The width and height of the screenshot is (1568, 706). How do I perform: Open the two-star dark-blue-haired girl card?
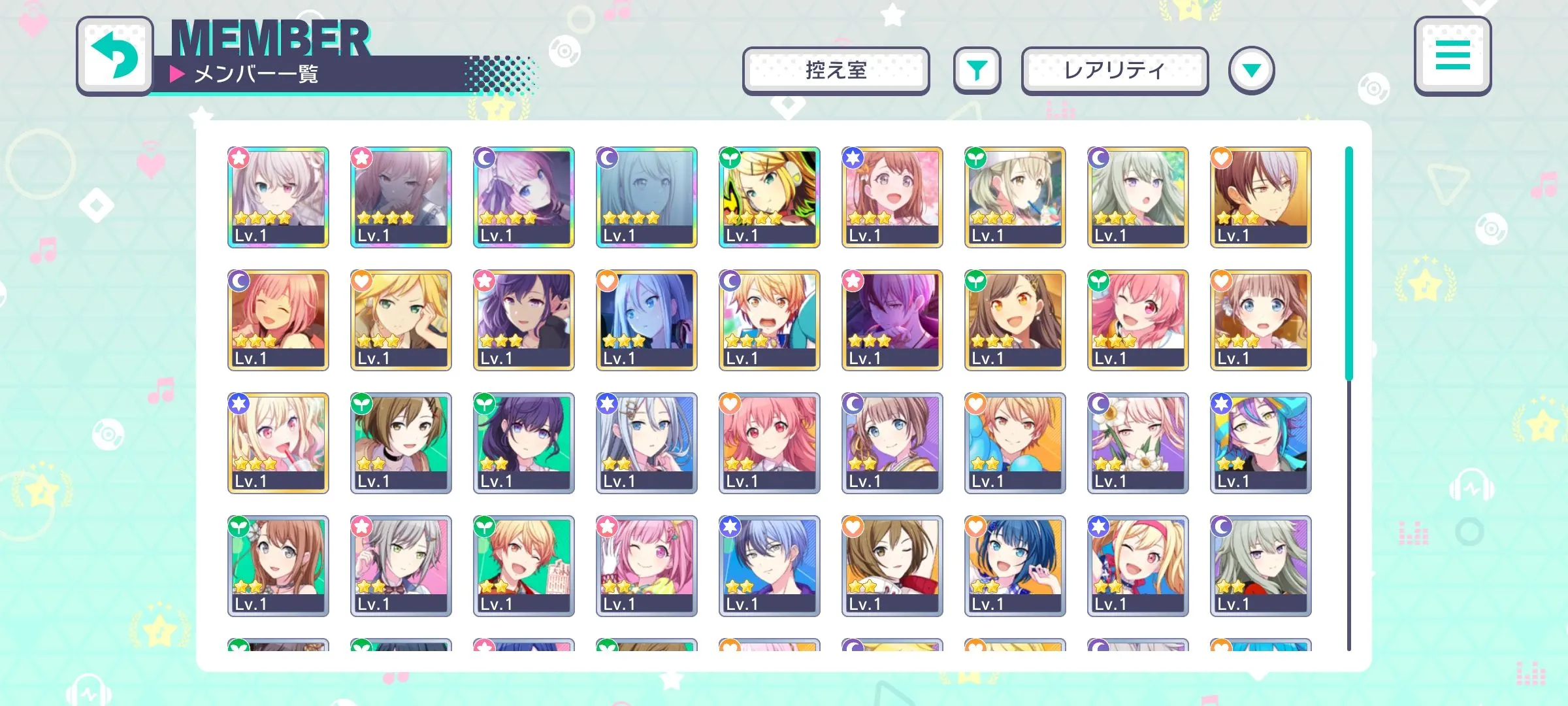[1015, 565]
